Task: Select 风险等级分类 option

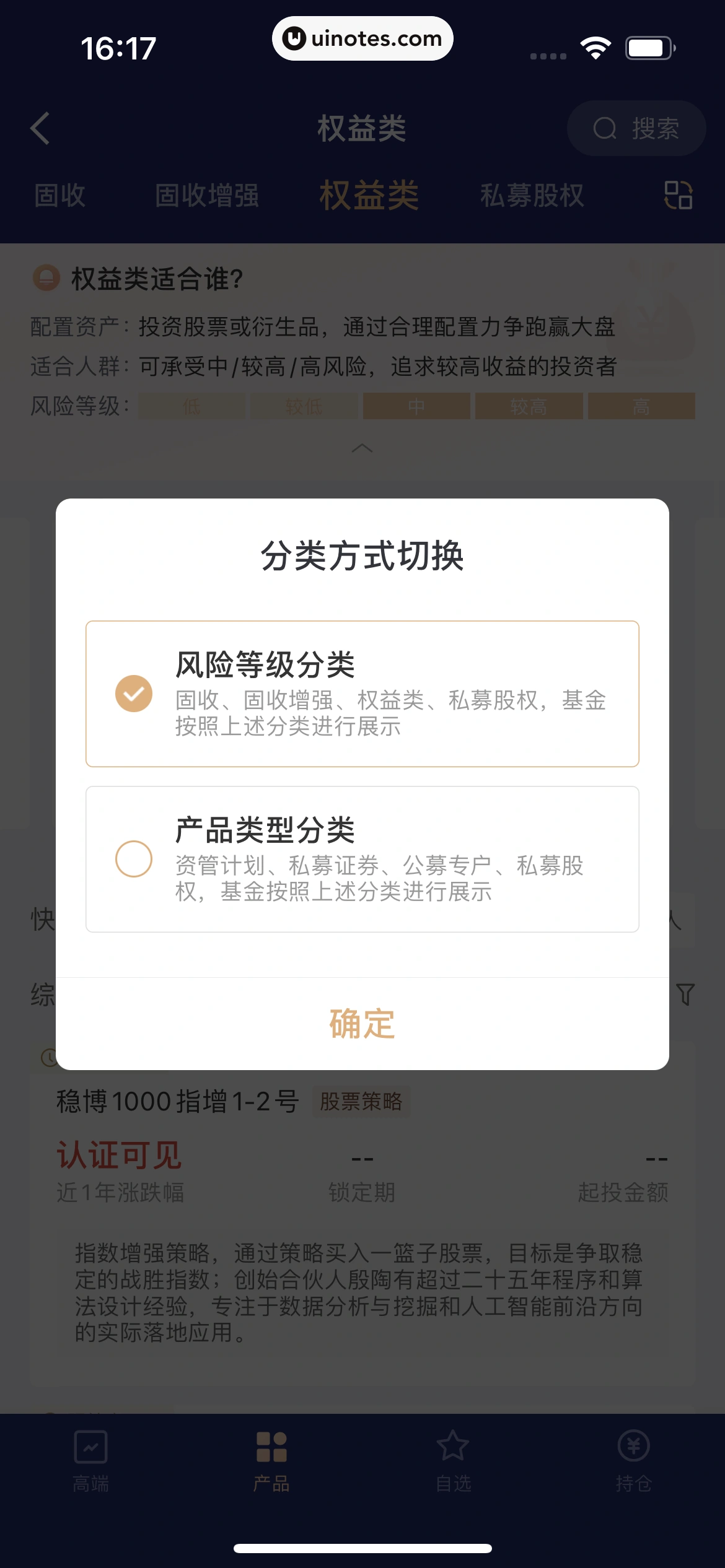Action: (x=362, y=694)
